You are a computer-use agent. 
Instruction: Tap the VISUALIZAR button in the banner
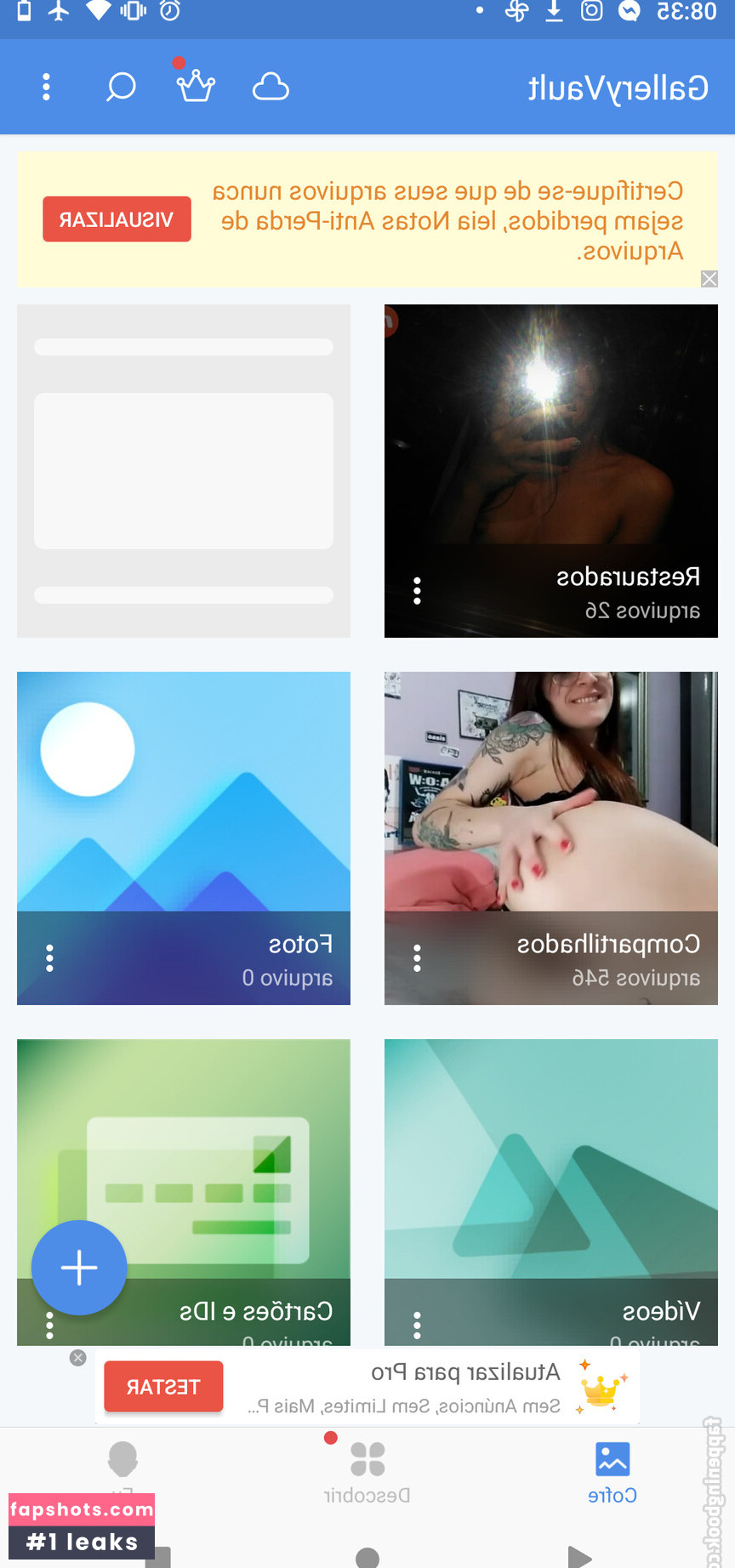[117, 219]
